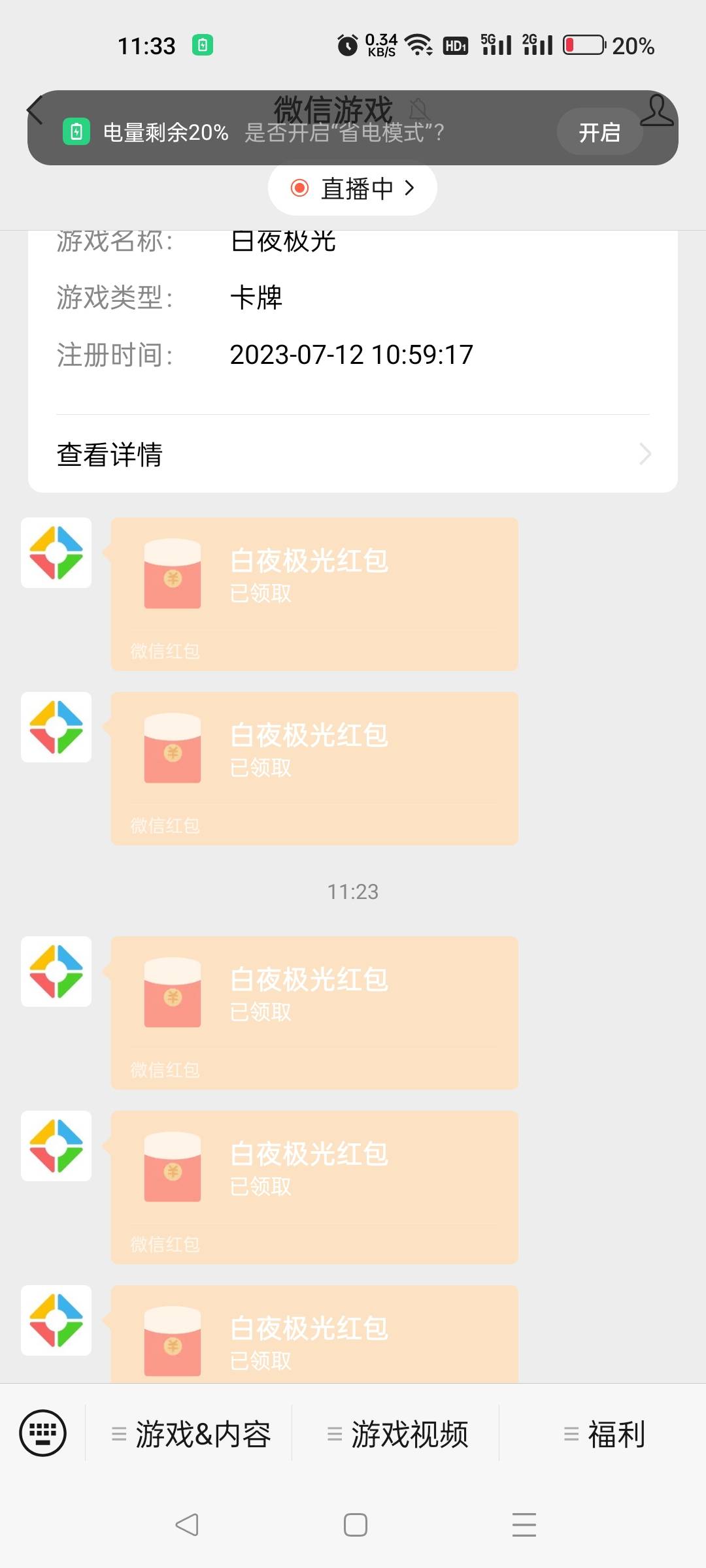Open the account profile icon
The height and width of the screenshot is (1568, 706).
pos(657,110)
